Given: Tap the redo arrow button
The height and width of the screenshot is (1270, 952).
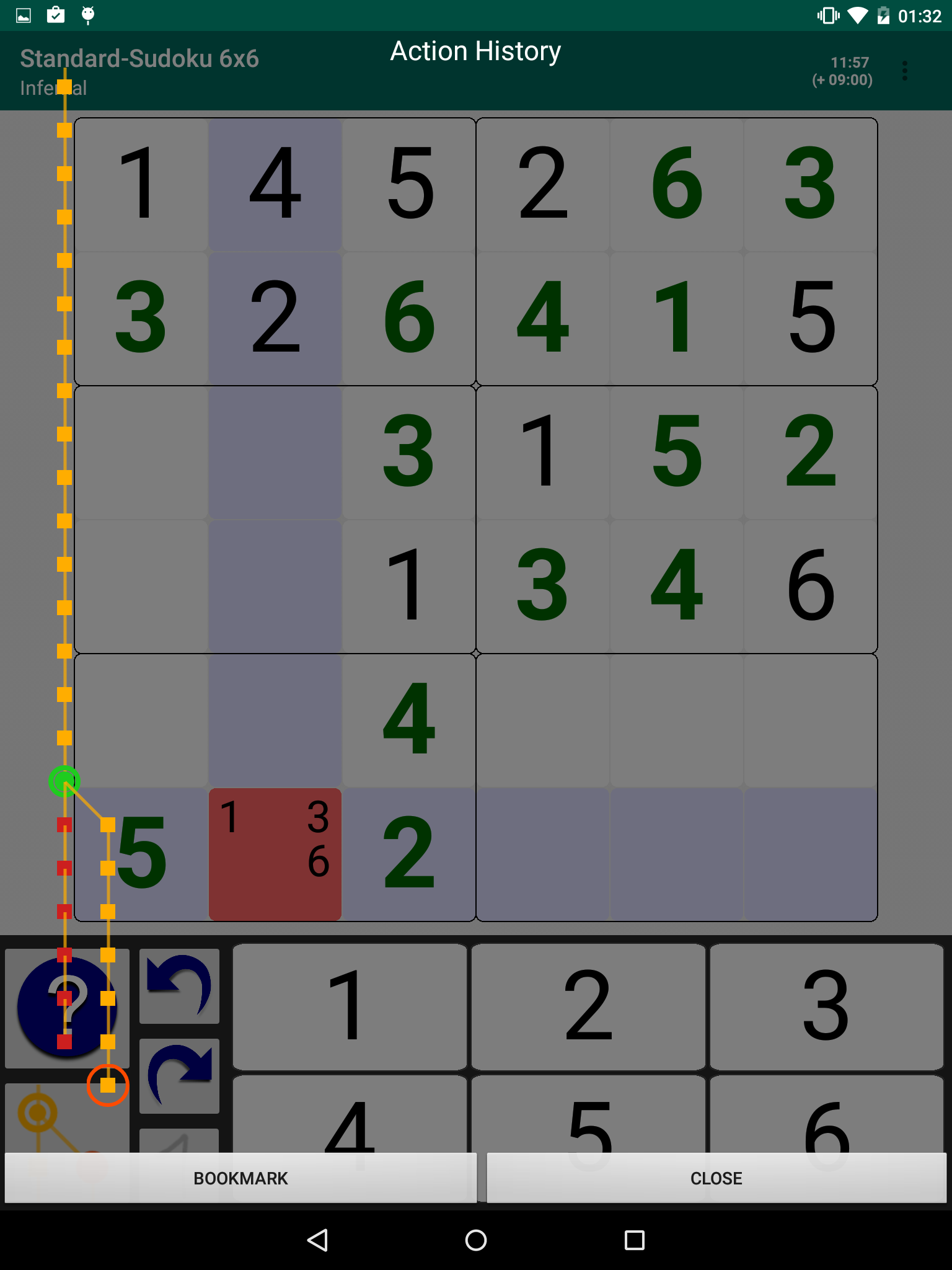Looking at the screenshot, I should click(179, 1076).
